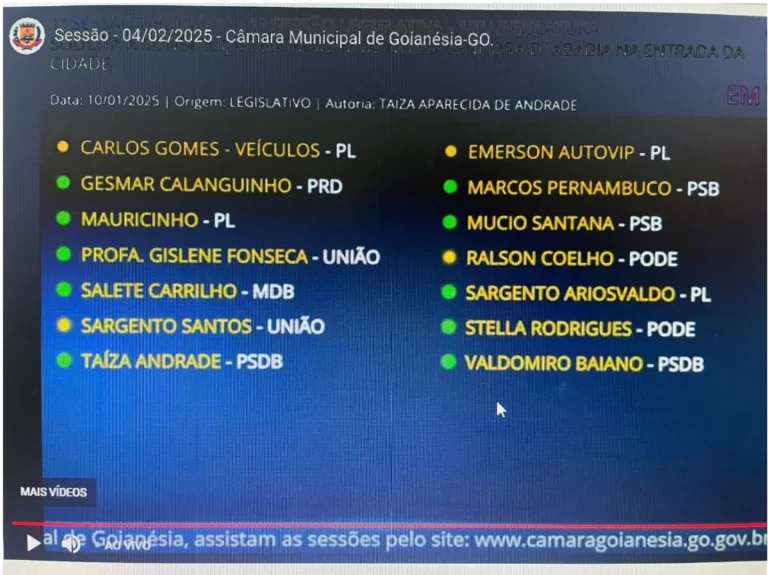Open the channel logo beside the title
The width and height of the screenshot is (768, 575).
(27, 36)
